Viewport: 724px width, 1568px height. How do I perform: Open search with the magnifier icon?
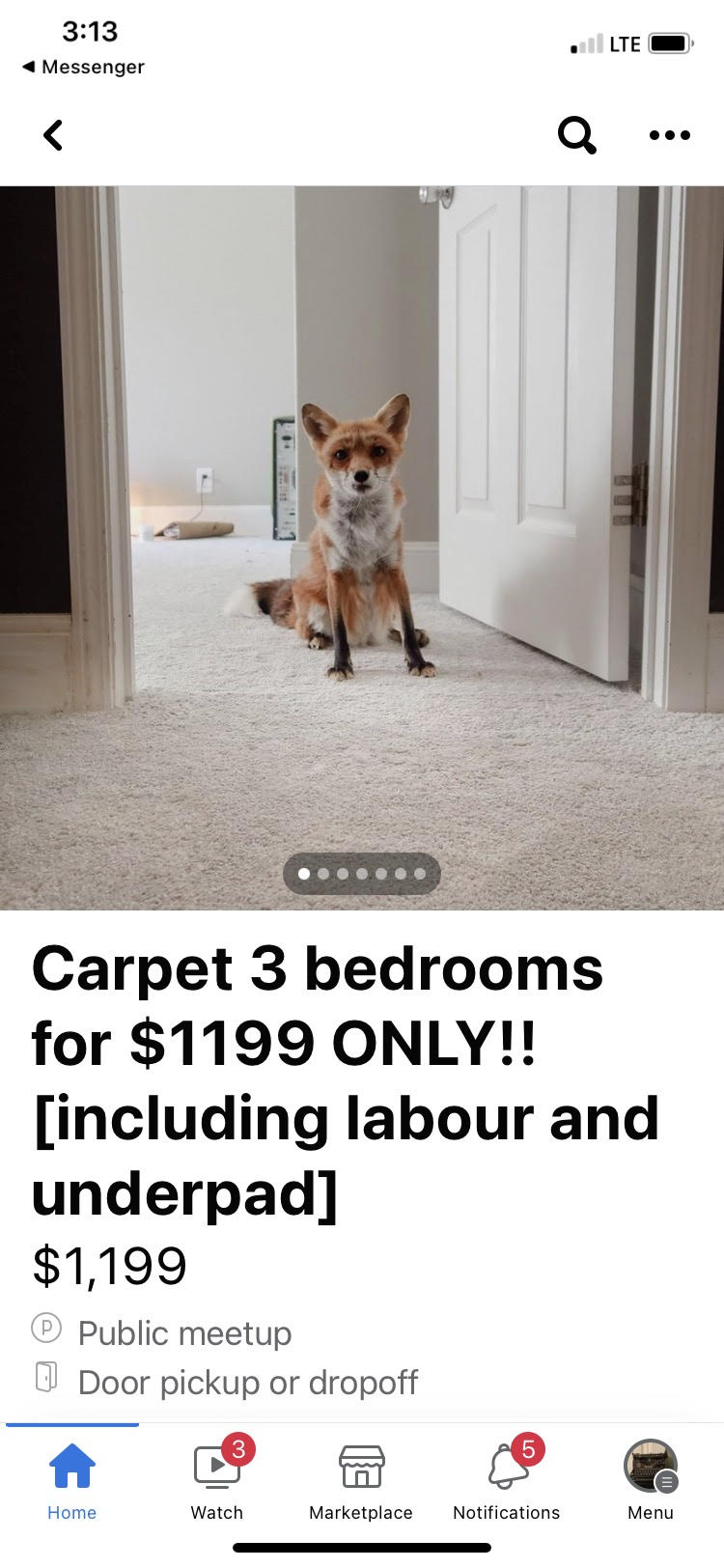pyautogui.click(x=576, y=135)
